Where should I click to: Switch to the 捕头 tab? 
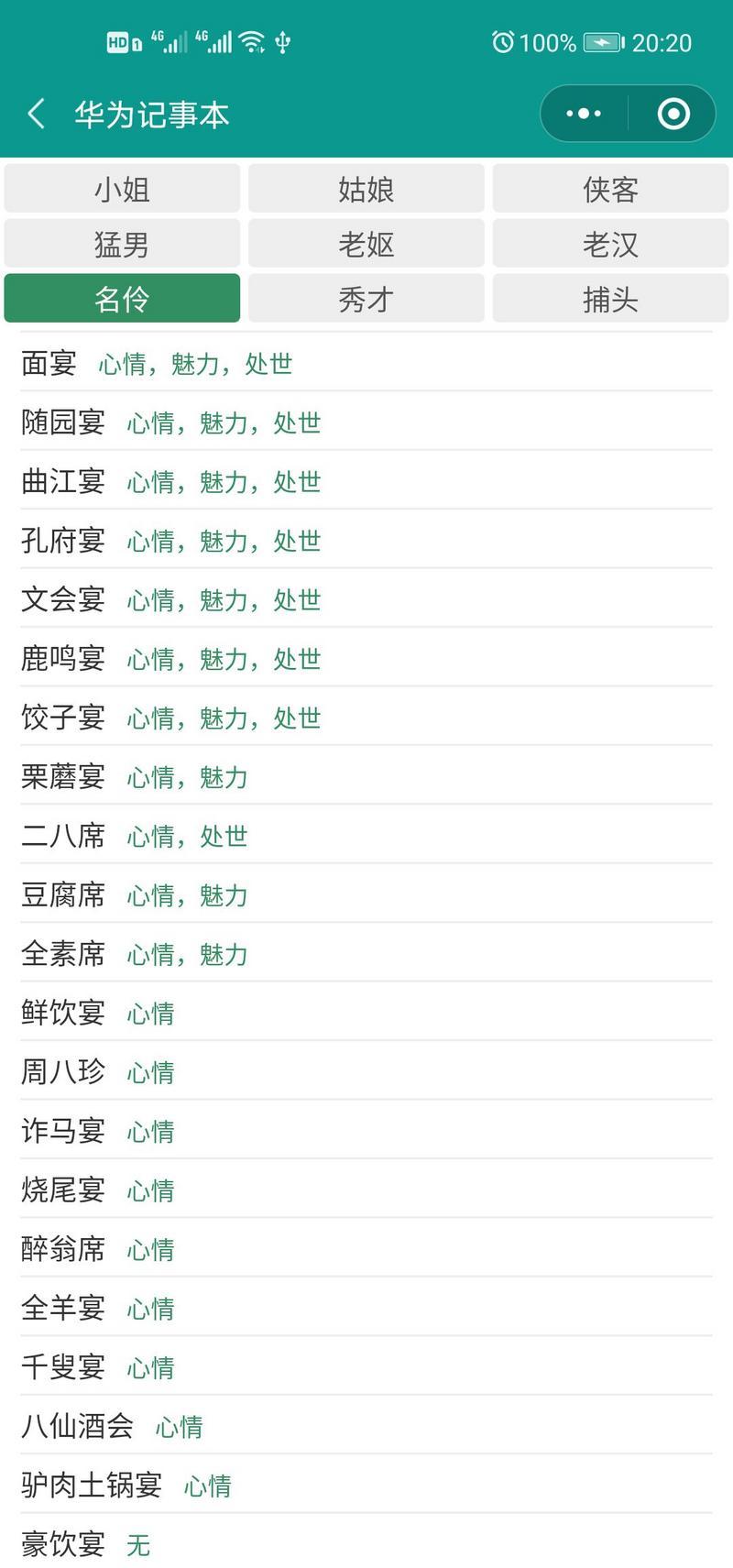610,298
